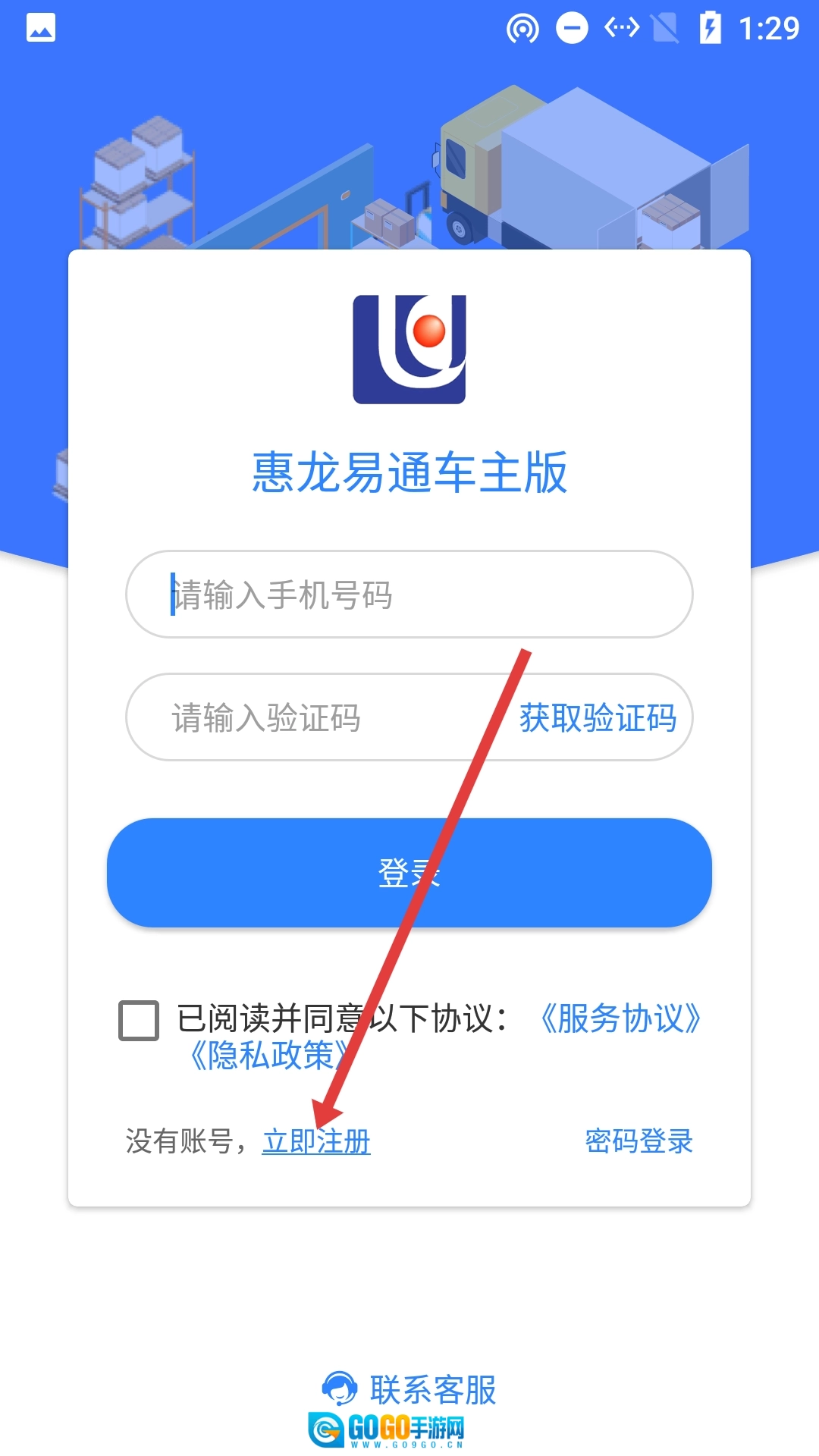Request a code via 获取验证码
The width and height of the screenshot is (819, 1456).
pos(598,717)
